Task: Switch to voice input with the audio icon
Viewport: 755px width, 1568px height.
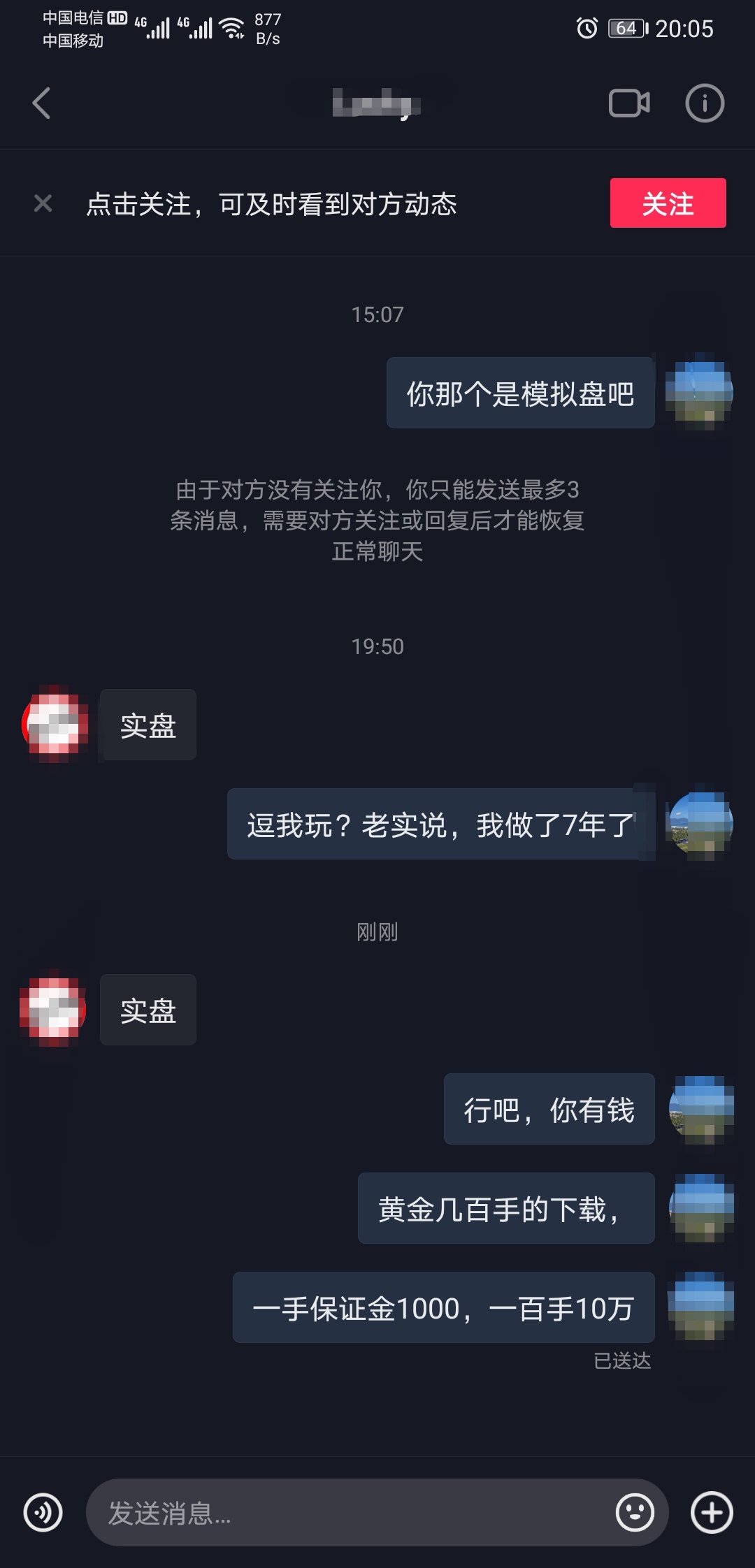Action: click(x=43, y=1513)
